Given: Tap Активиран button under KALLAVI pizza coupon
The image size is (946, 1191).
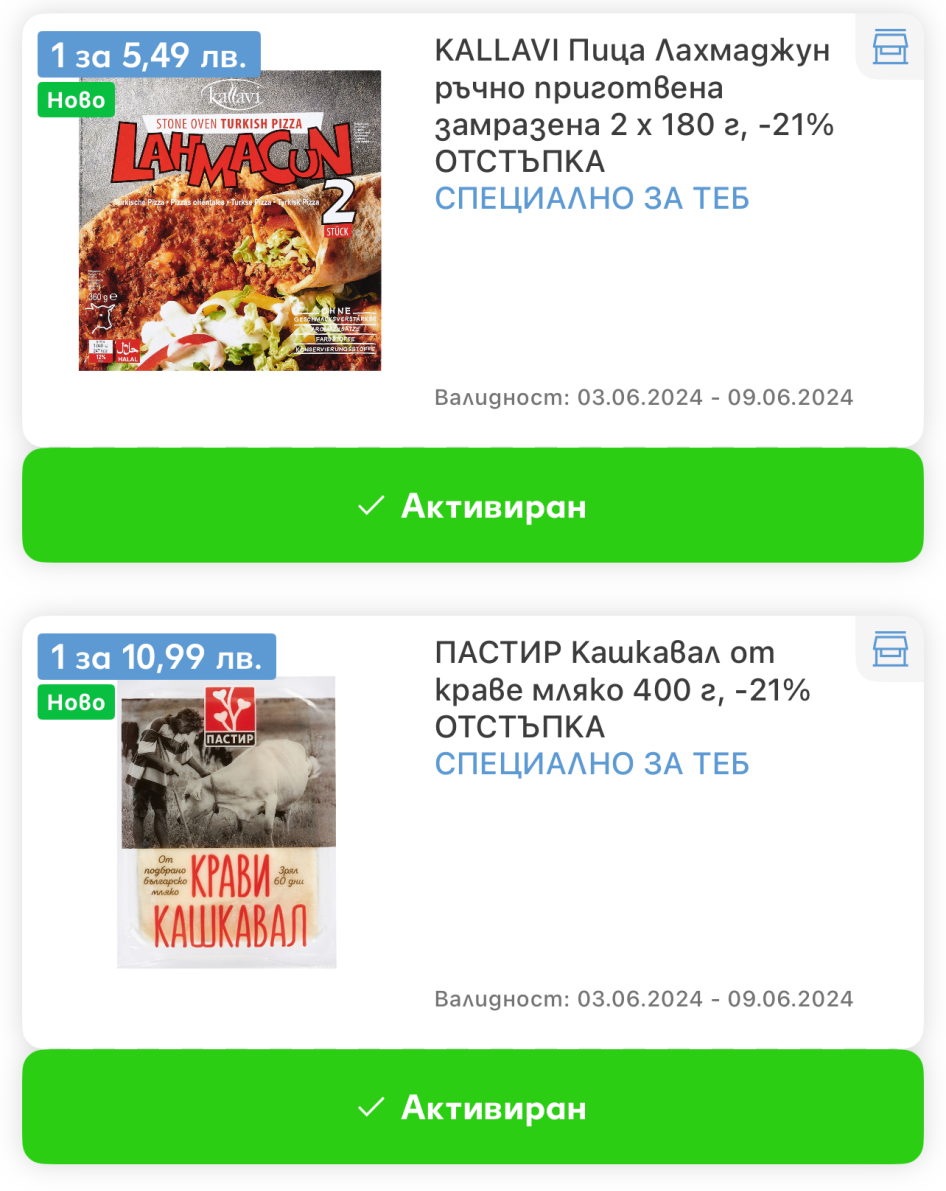Looking at the screenshot, I should 473,505.
